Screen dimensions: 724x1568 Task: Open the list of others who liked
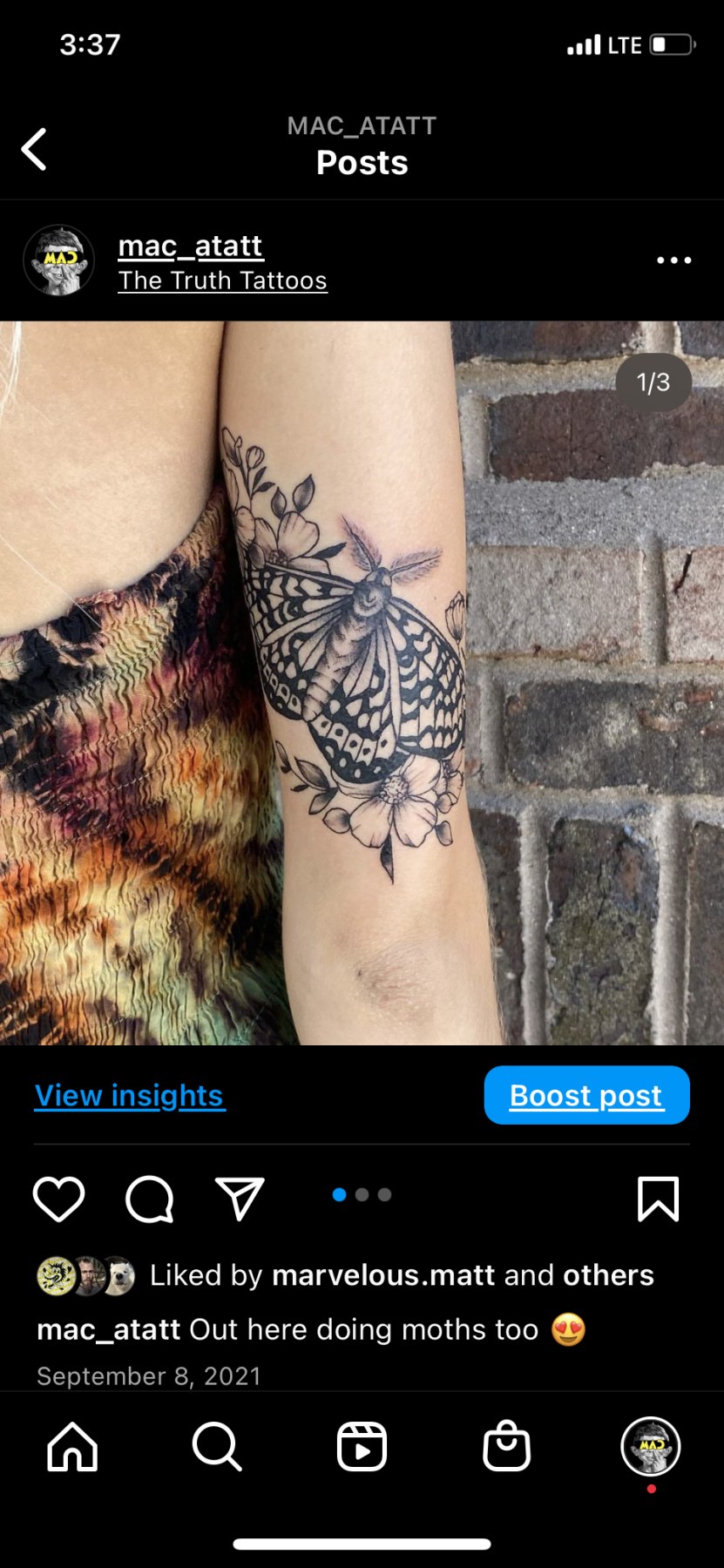pyautogui.click(x=608, y=1275)
